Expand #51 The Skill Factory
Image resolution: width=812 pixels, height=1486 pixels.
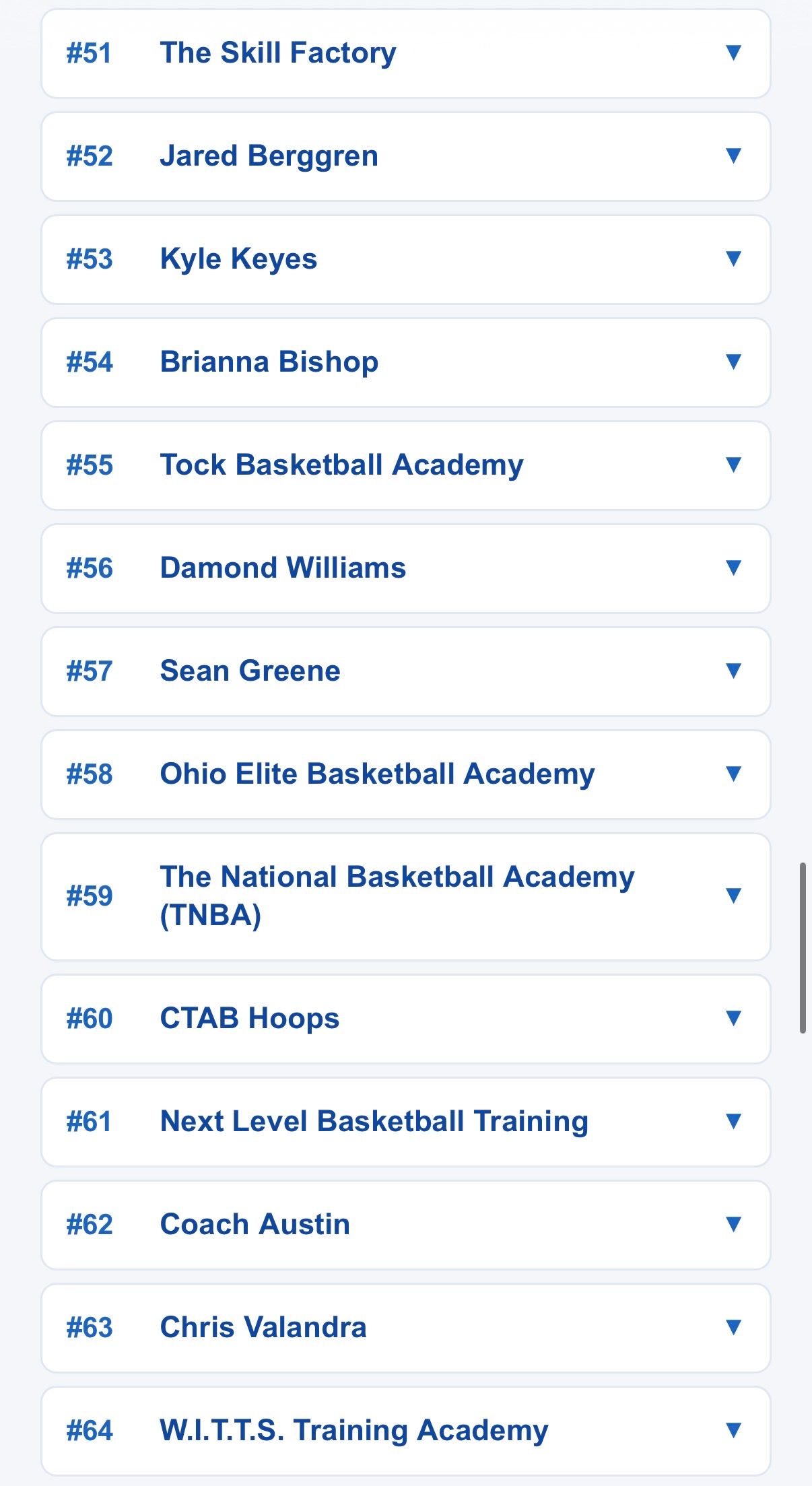pyautogui.click(x=733, y=53)
